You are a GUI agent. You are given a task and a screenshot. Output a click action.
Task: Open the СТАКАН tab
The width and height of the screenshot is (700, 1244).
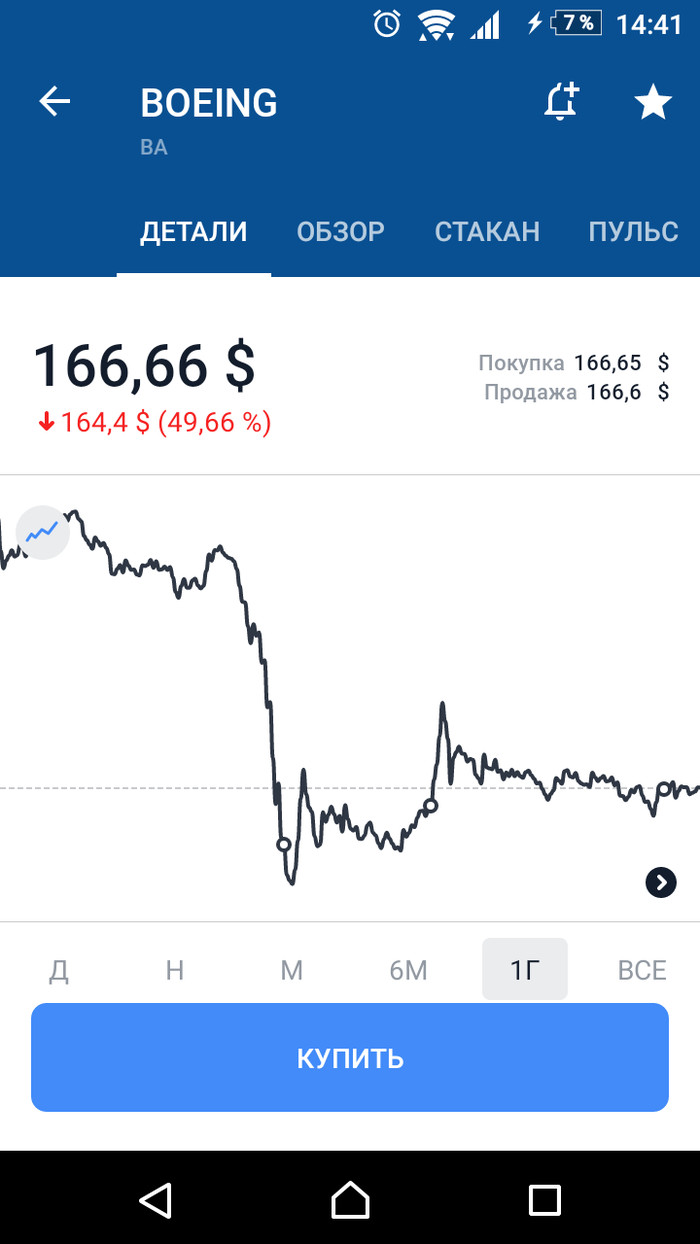[487, 232]
